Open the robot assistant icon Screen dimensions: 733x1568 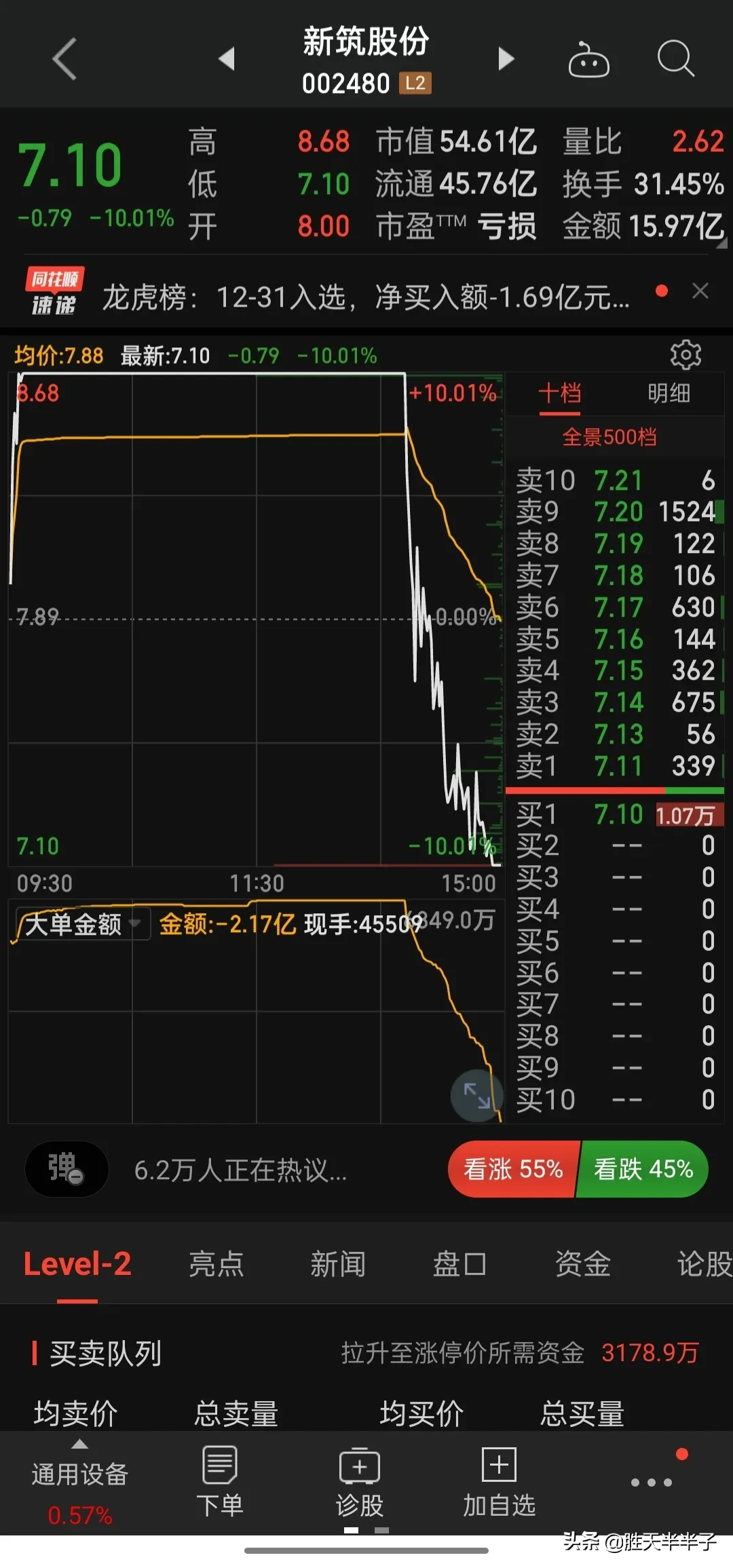(588, 60)
